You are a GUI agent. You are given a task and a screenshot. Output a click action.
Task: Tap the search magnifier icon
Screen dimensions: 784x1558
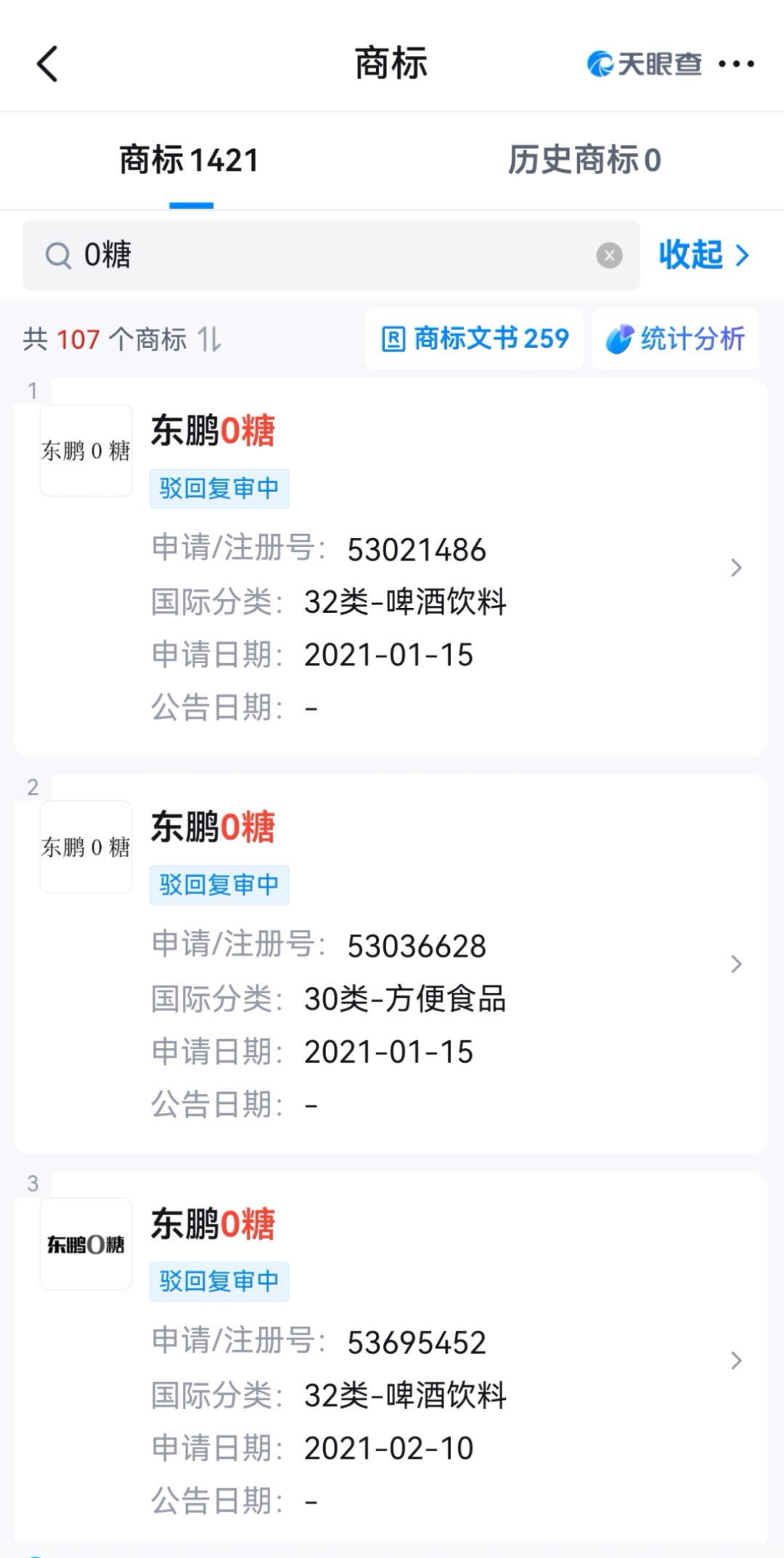pos(58,256)
